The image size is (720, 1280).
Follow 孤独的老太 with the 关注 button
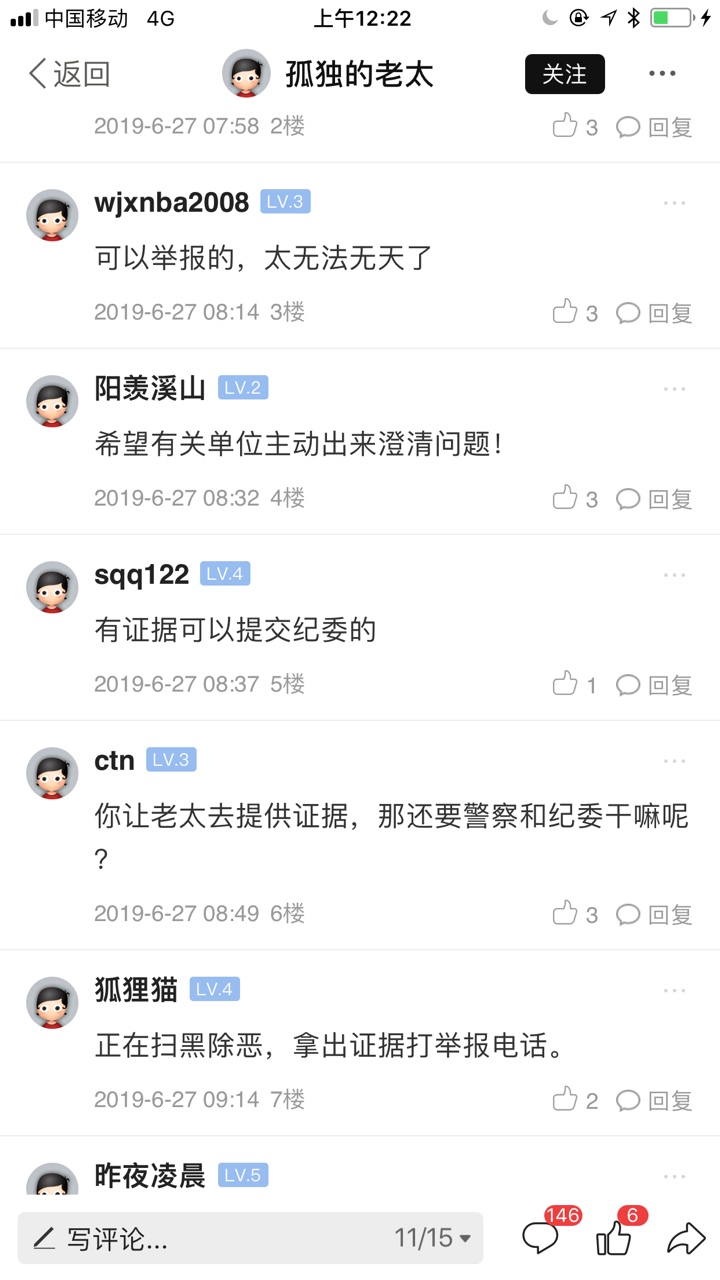pos(564,74)
